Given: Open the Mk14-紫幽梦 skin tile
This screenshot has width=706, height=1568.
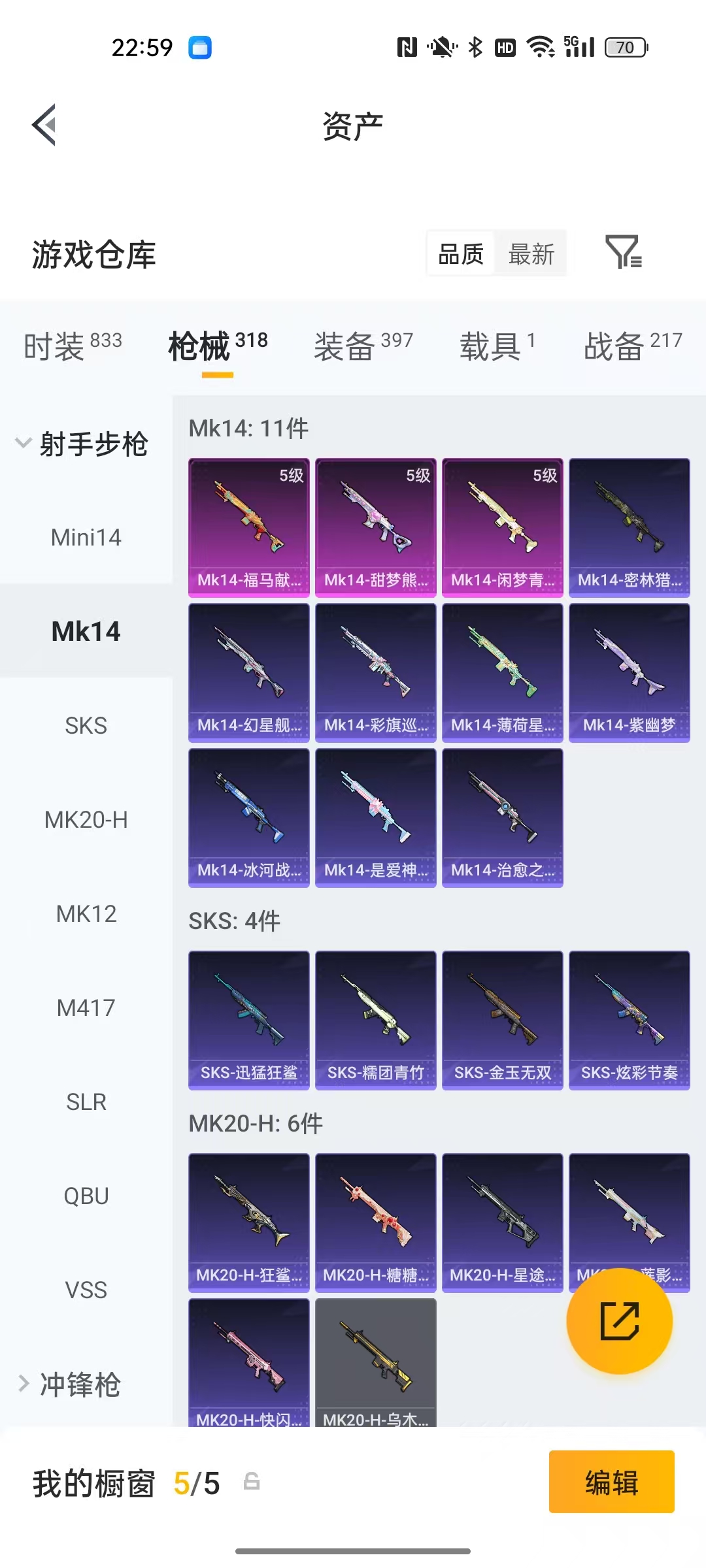Looking at the screenshot, I should click(x=630, y=673).
